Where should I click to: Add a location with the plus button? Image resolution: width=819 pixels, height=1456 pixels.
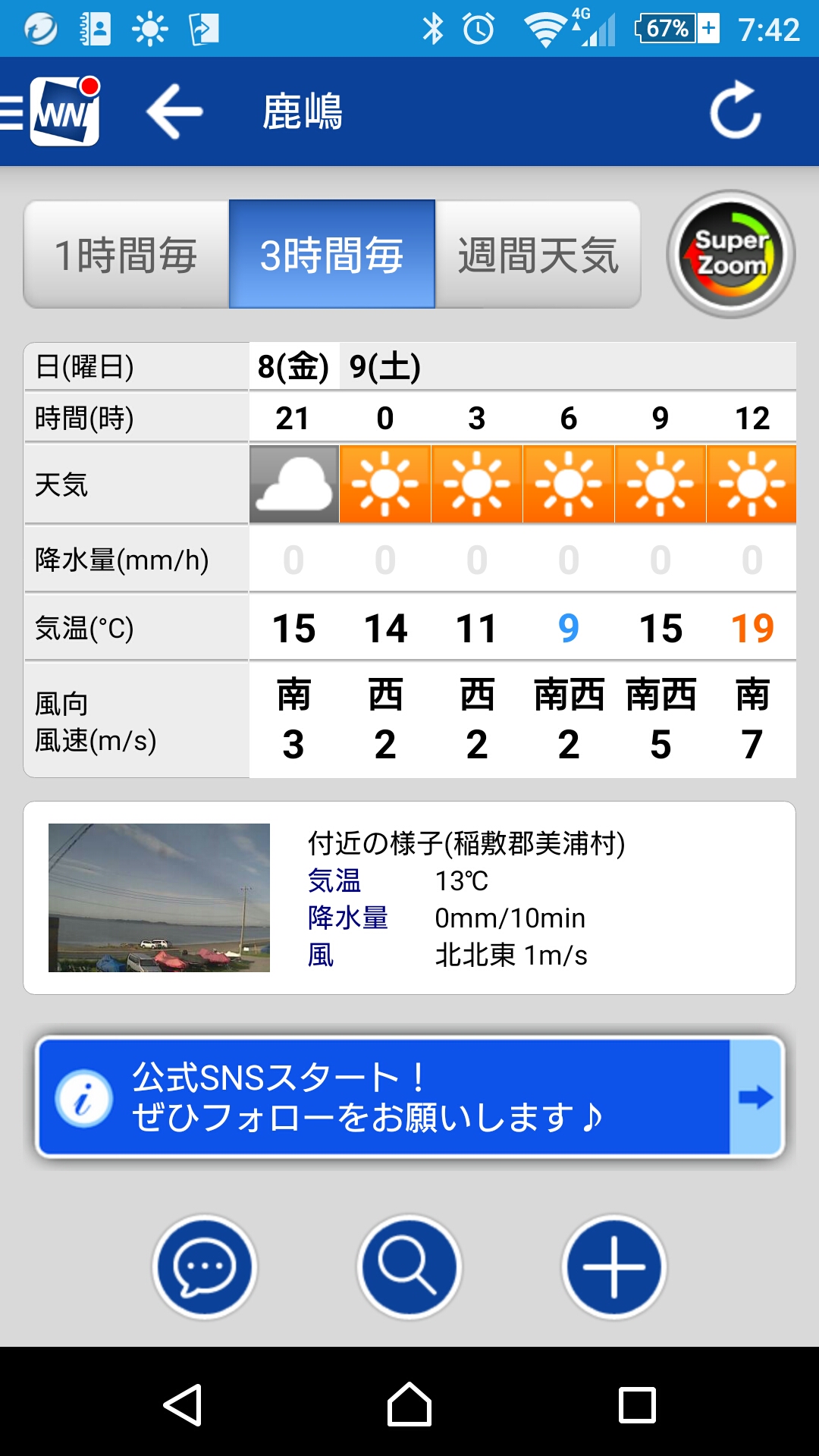613,1267
